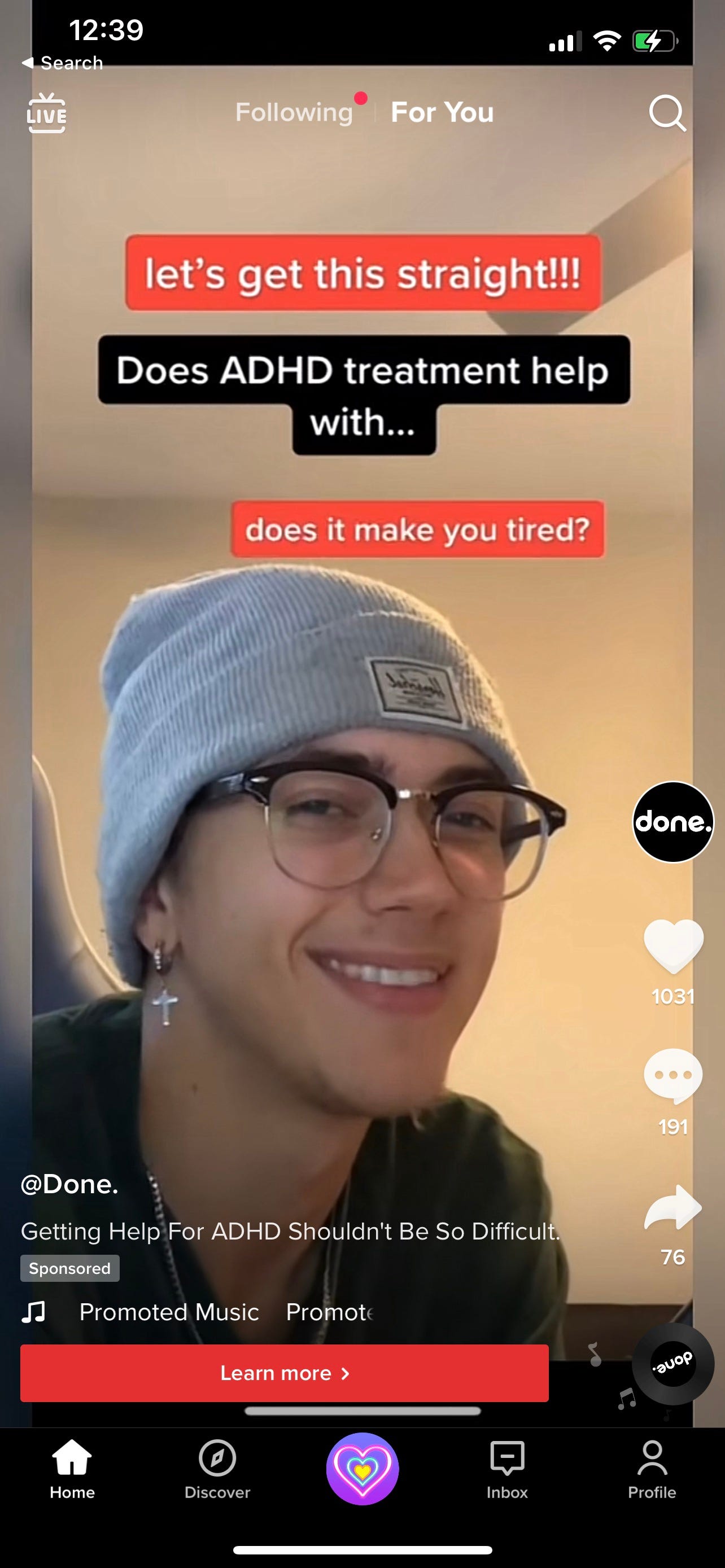Switch to the For You feed

(x=442, y=112)
